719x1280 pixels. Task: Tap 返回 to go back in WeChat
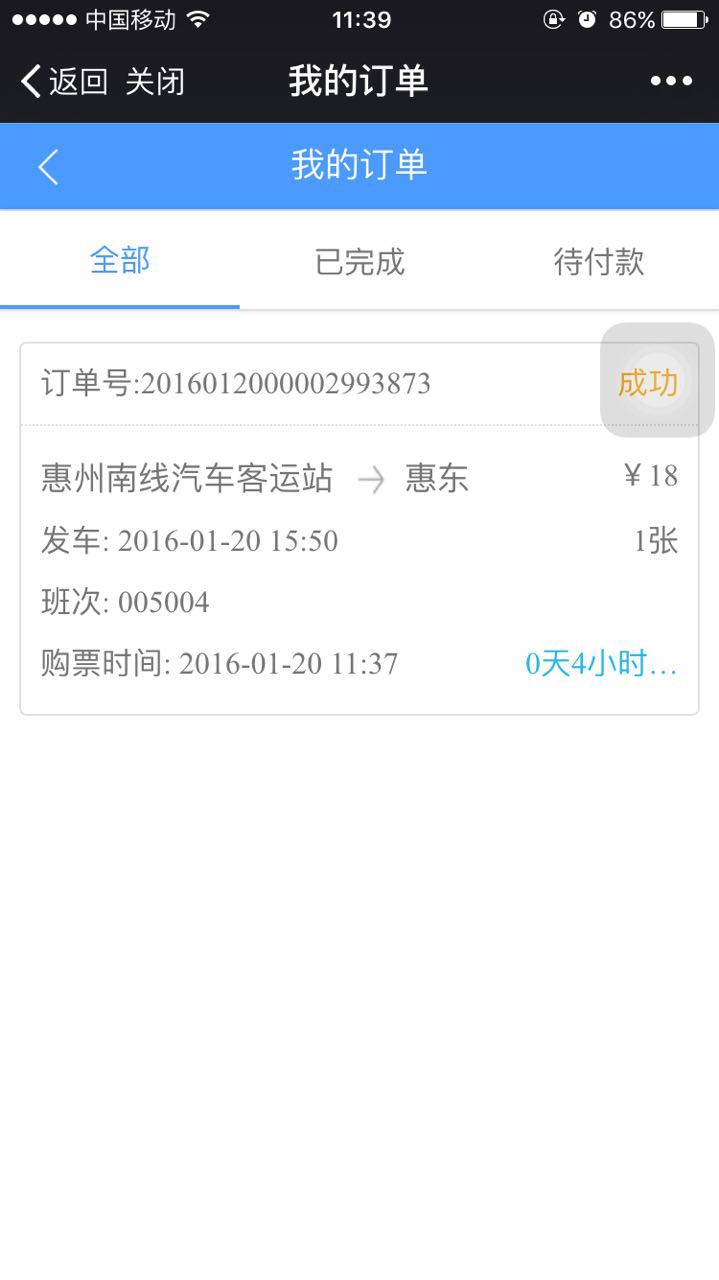click(64, 81)
